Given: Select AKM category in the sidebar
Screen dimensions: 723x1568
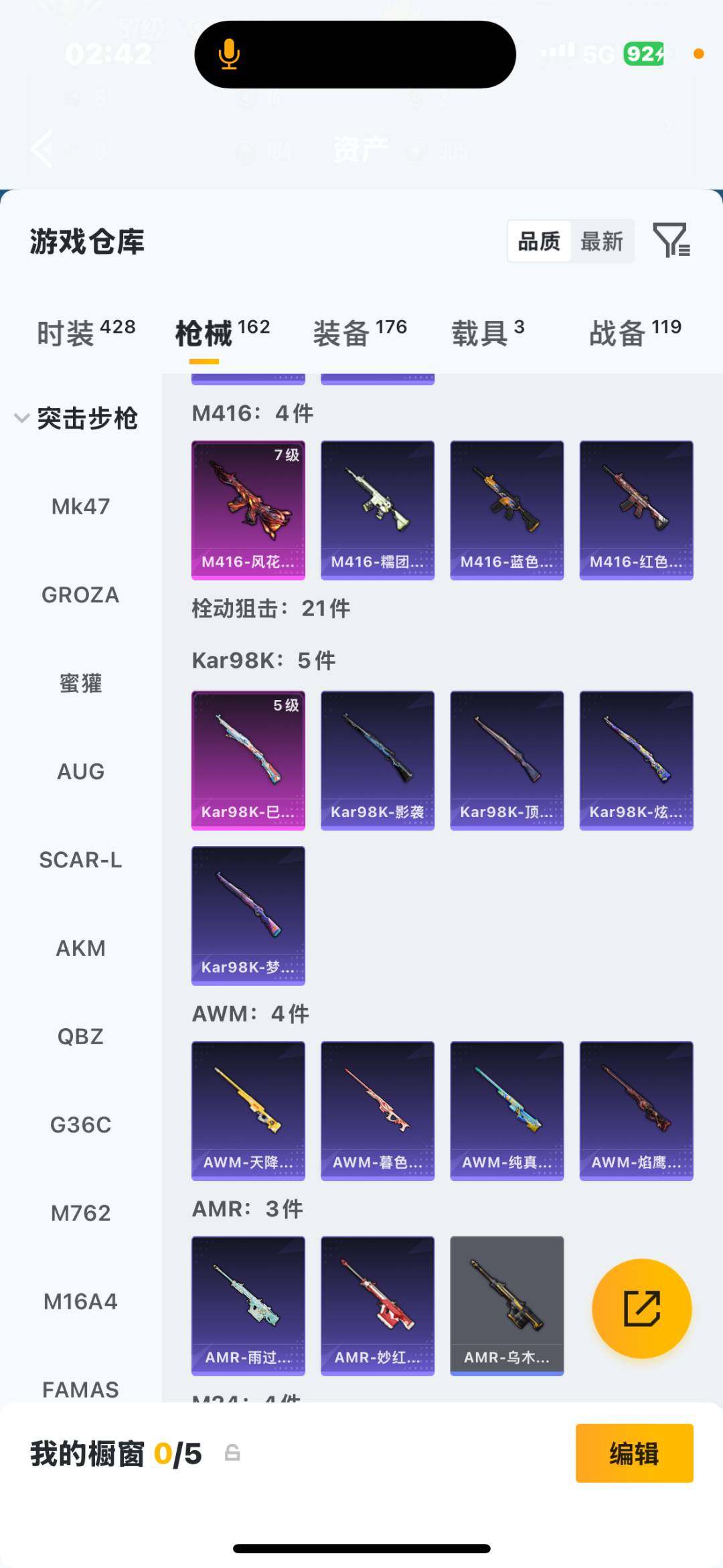Looking at the screenshot, I should click(x=80, y=948).
